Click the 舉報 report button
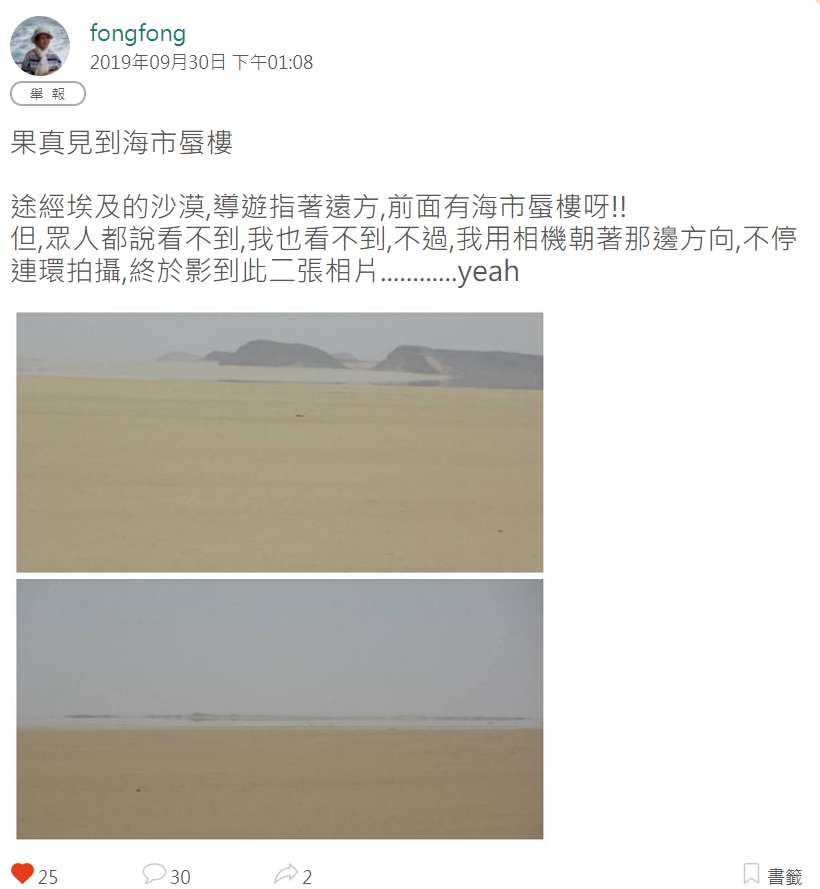This screenshot has width=820, height=889. (45, 93)
